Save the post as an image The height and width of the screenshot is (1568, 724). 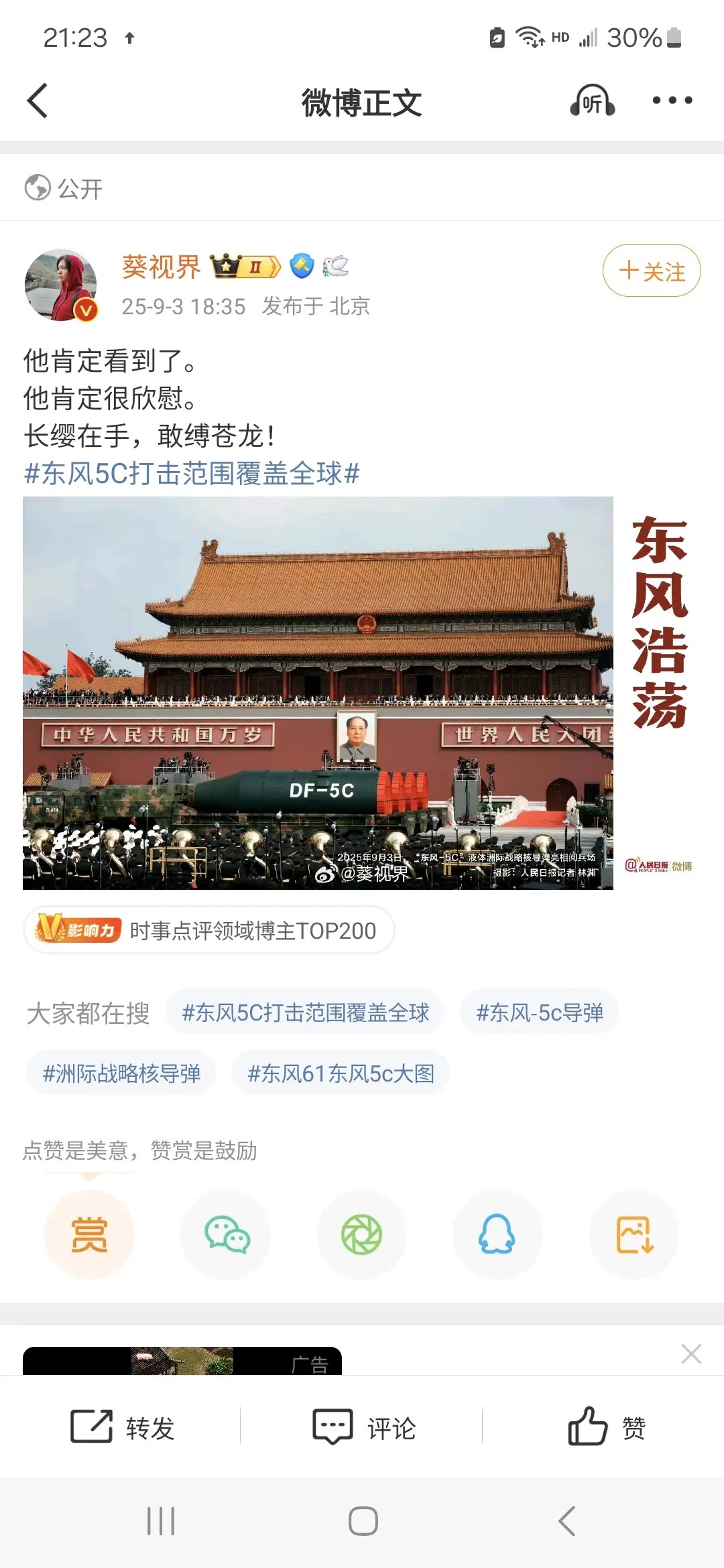point(633,1235)
